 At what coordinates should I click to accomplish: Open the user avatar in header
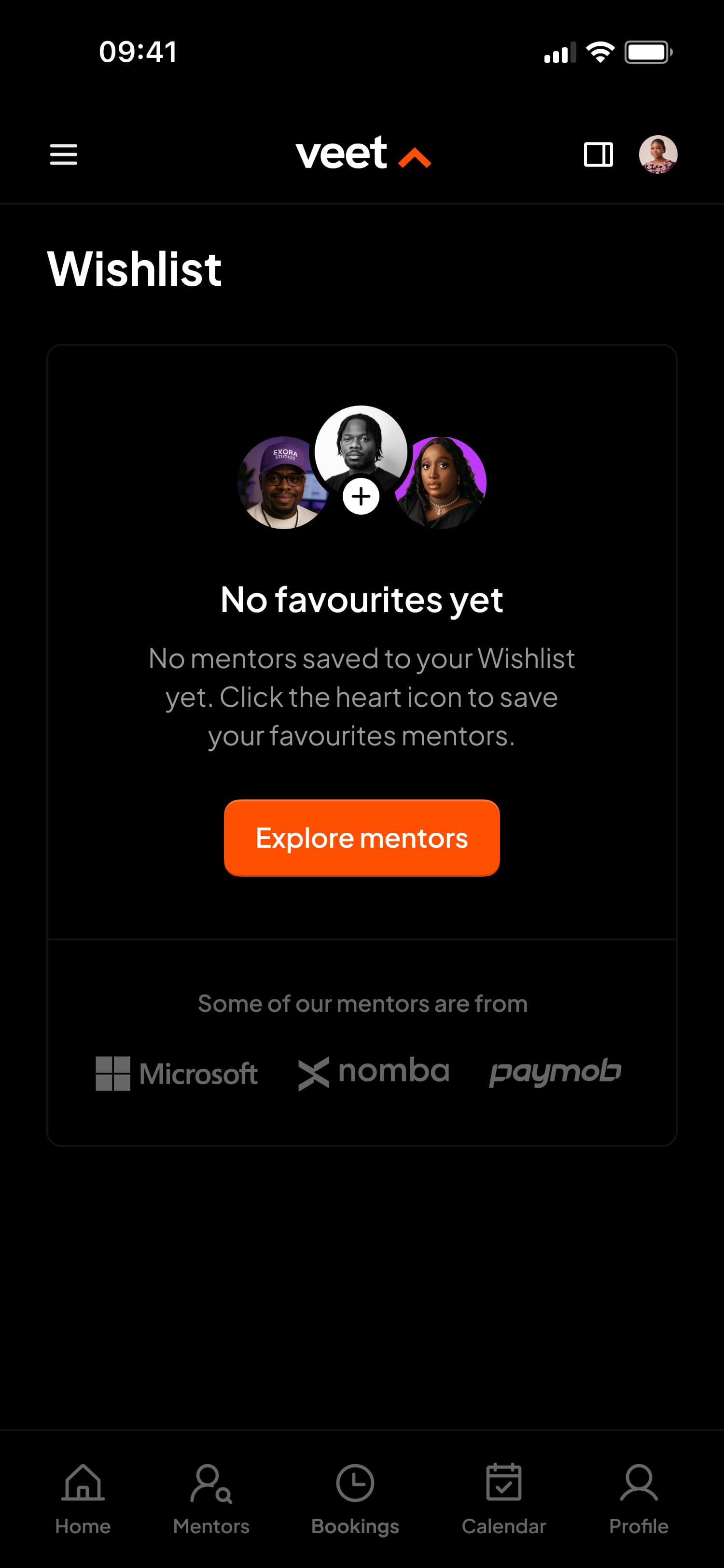point(658,154)
